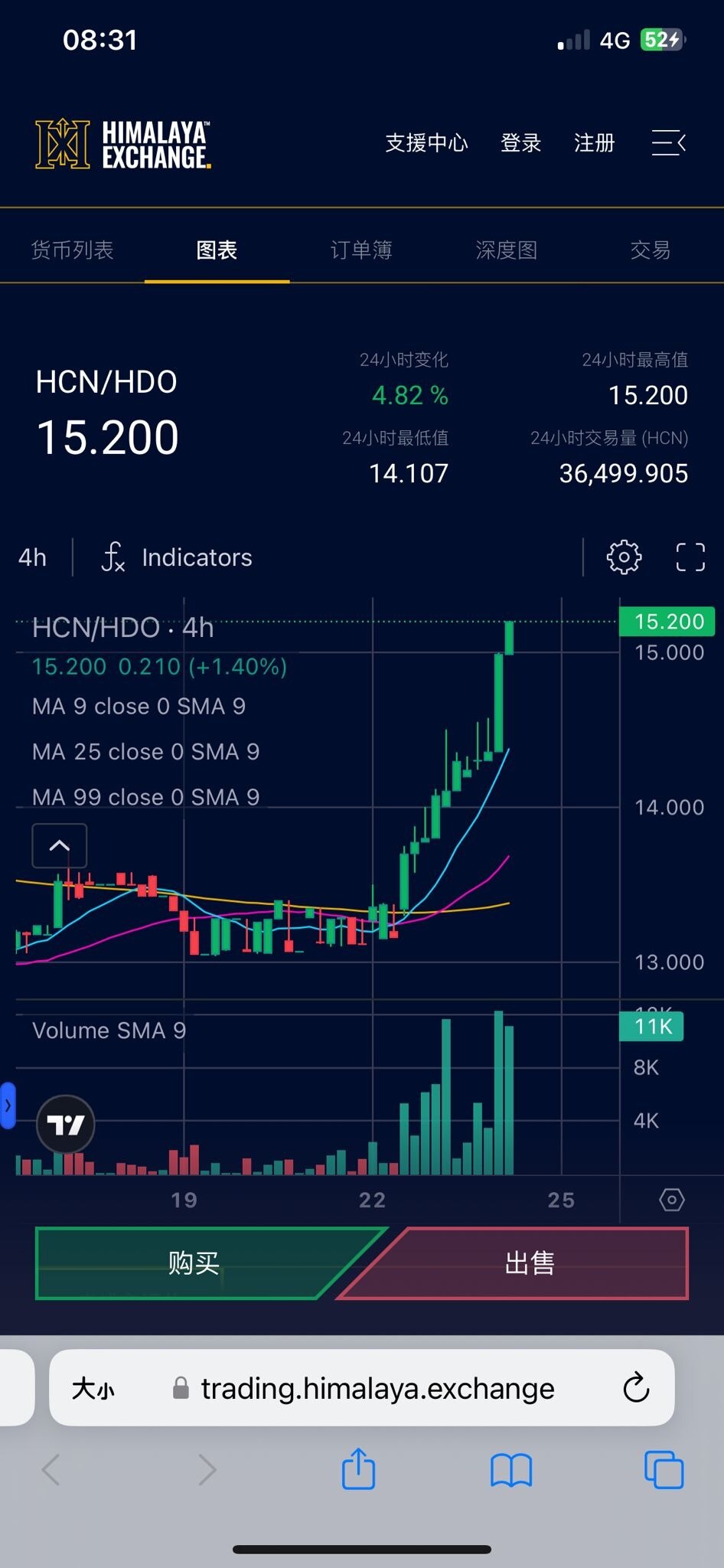Select the 图表 chart tab
Viewport: 724px width, 1568px height.
pyautogui.click(x=217, y=250)
